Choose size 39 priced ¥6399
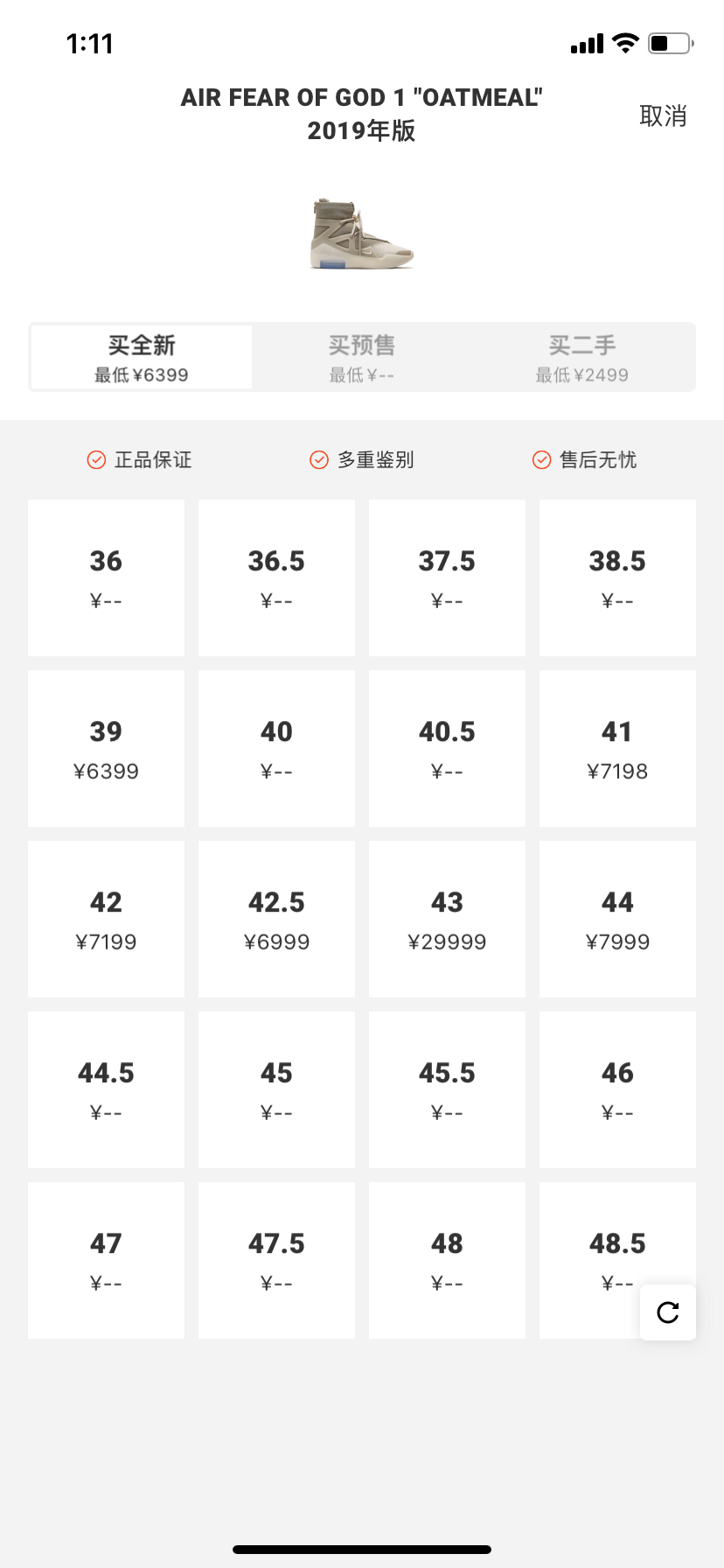 (x=106, y=748)
